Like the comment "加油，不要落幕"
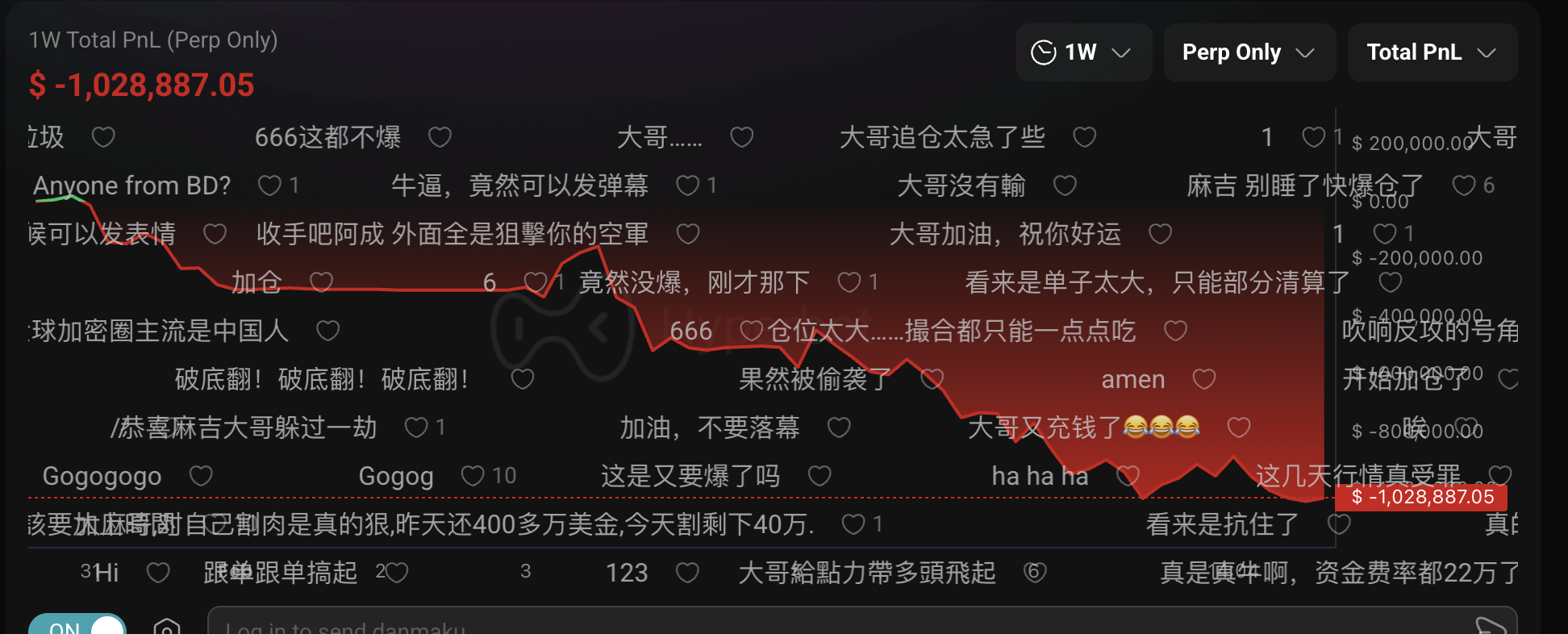Screen dimensions: 1568x634 839,428
